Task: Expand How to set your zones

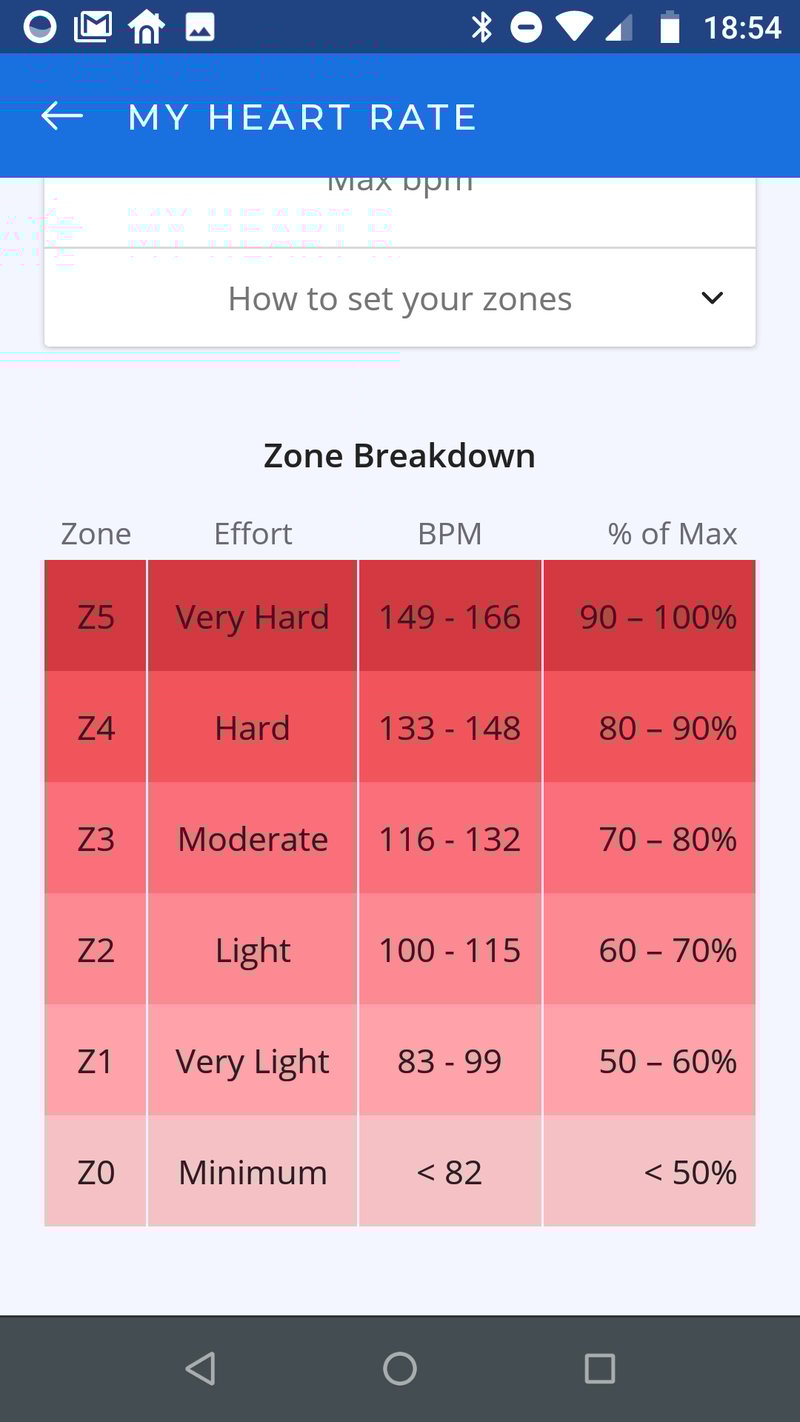Action: pyautogui.click(x=400, y=298)
